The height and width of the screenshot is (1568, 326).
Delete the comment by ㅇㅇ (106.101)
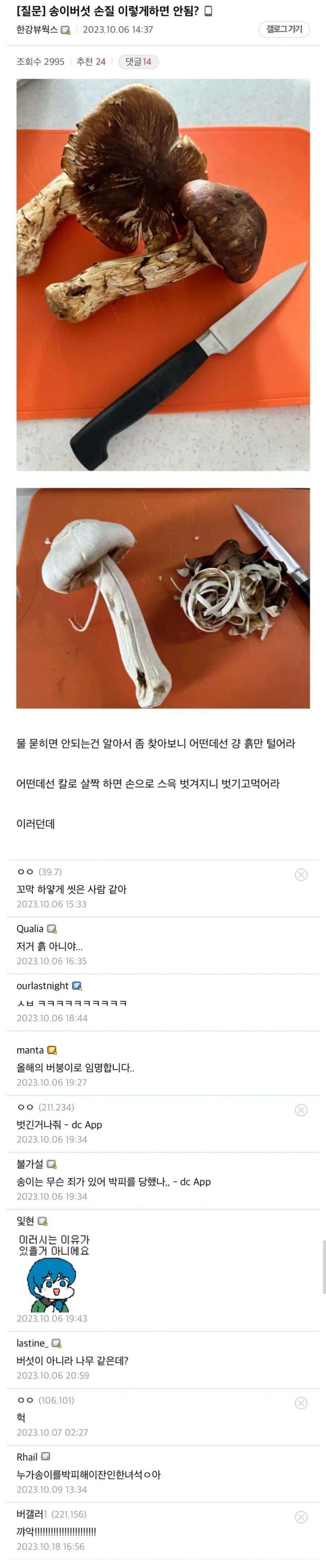(300, 1403)
